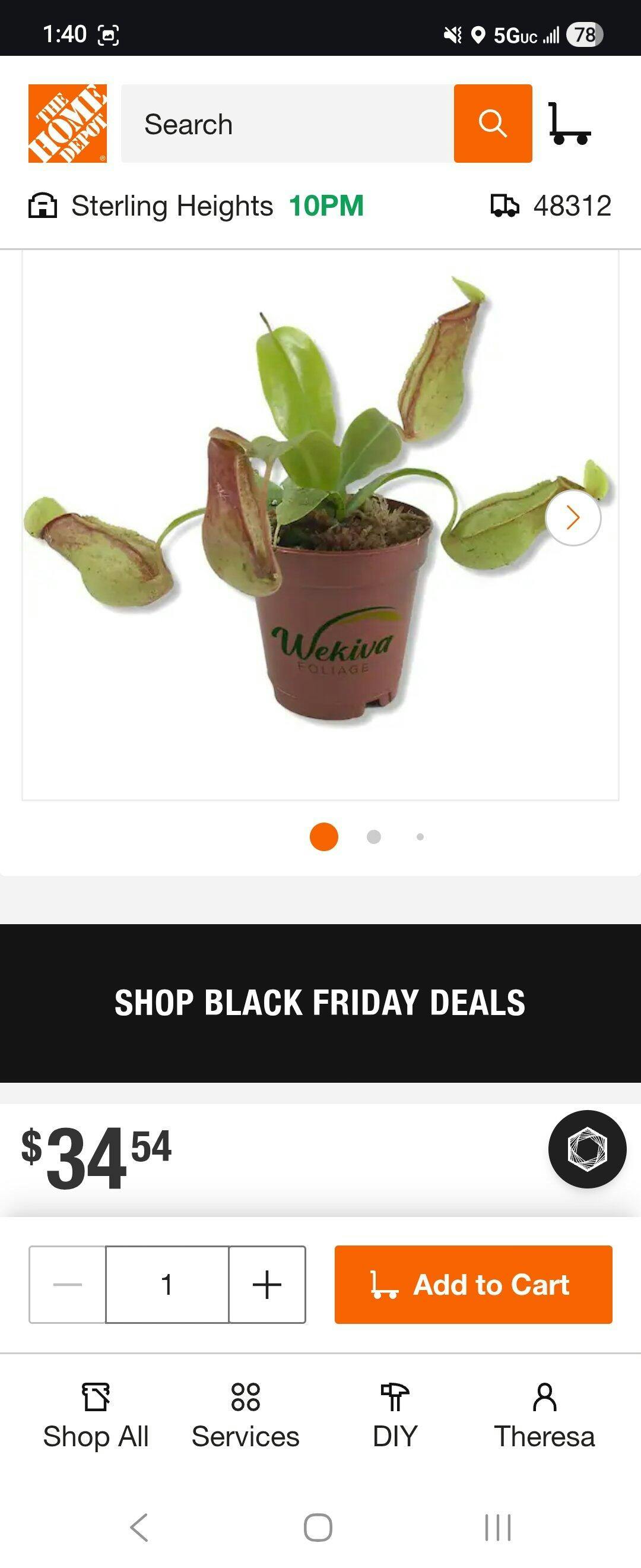Screen dimensions: 641x1568
Task: Decrease the quantity by one
Action: [x=68, y=1284]
